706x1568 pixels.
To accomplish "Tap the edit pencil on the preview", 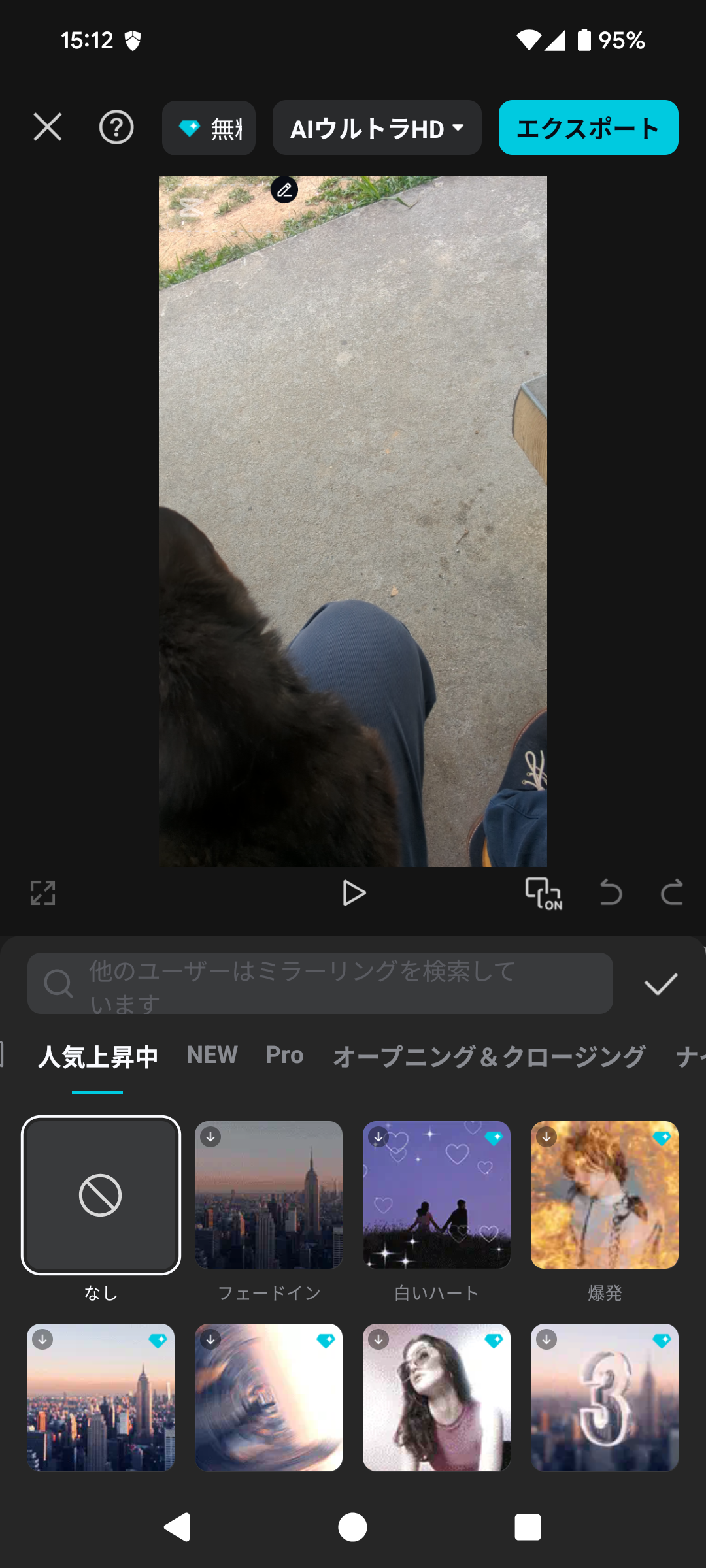I will pos(284,190).
